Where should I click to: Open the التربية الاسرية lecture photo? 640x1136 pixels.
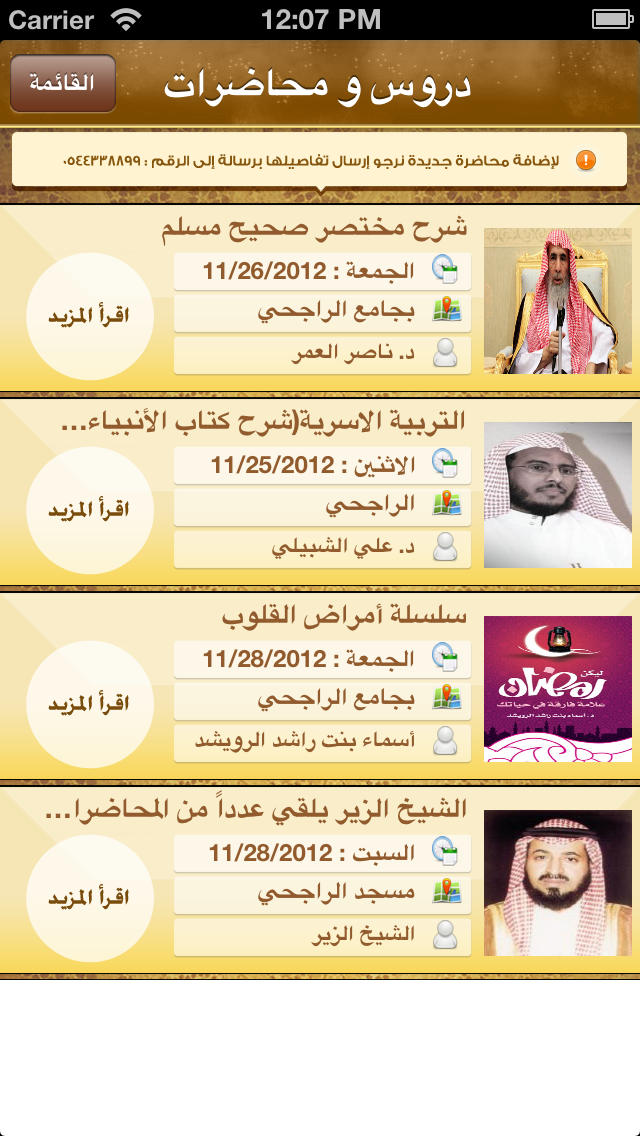(x=558, y=495)
